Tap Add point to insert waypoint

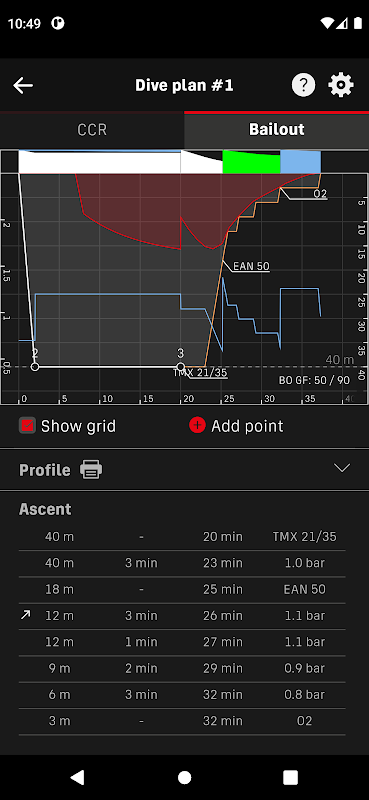click(x=236, y=426)
